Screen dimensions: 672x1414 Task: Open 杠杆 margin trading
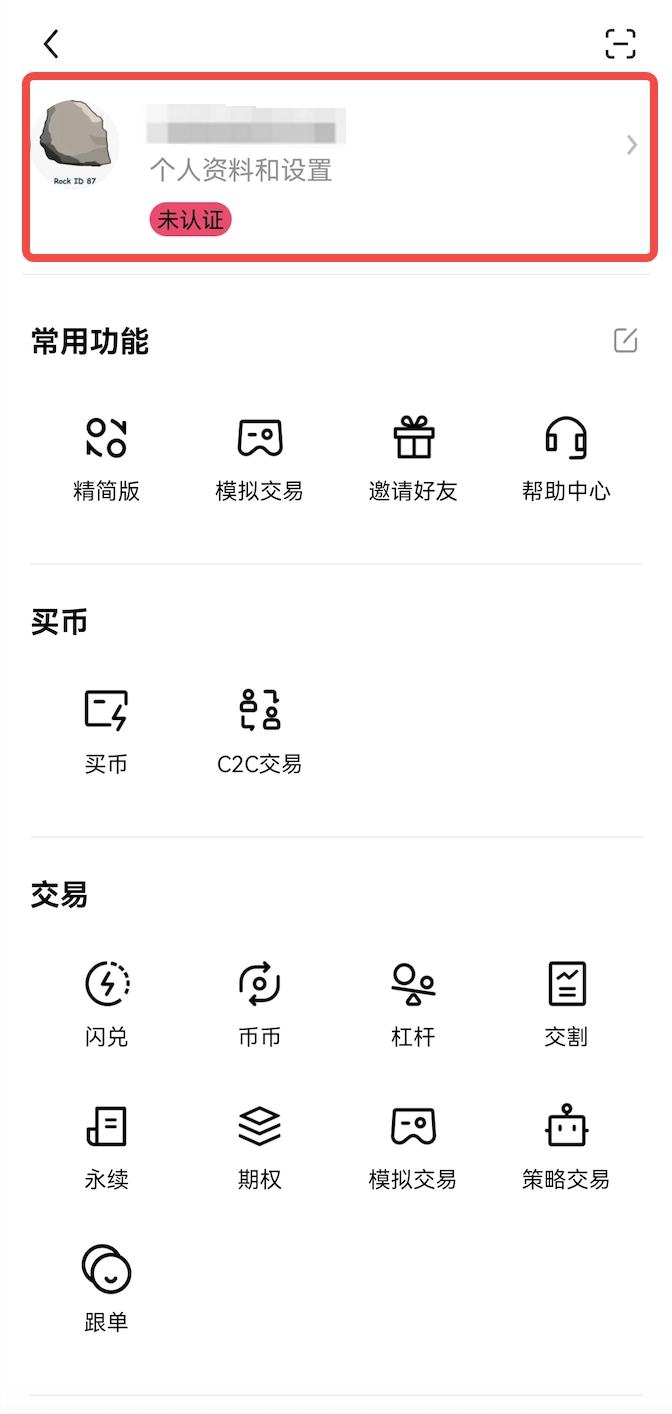[413, 1001]
